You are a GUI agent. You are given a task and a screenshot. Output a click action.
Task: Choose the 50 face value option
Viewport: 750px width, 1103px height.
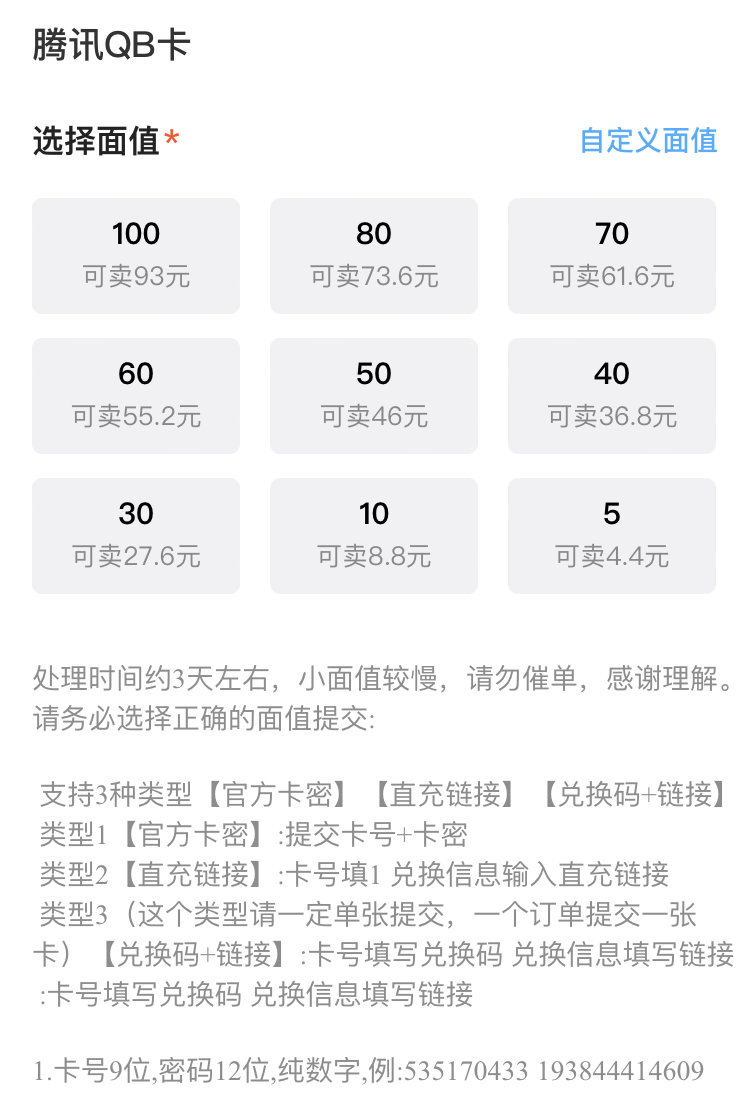point(374,396)
